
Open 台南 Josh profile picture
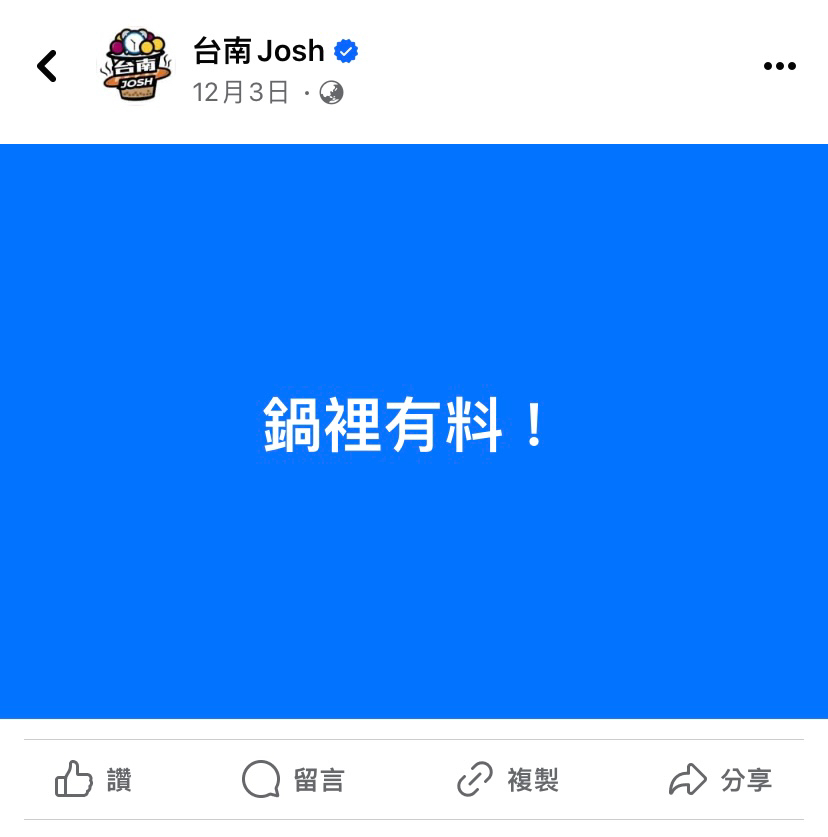136,67
